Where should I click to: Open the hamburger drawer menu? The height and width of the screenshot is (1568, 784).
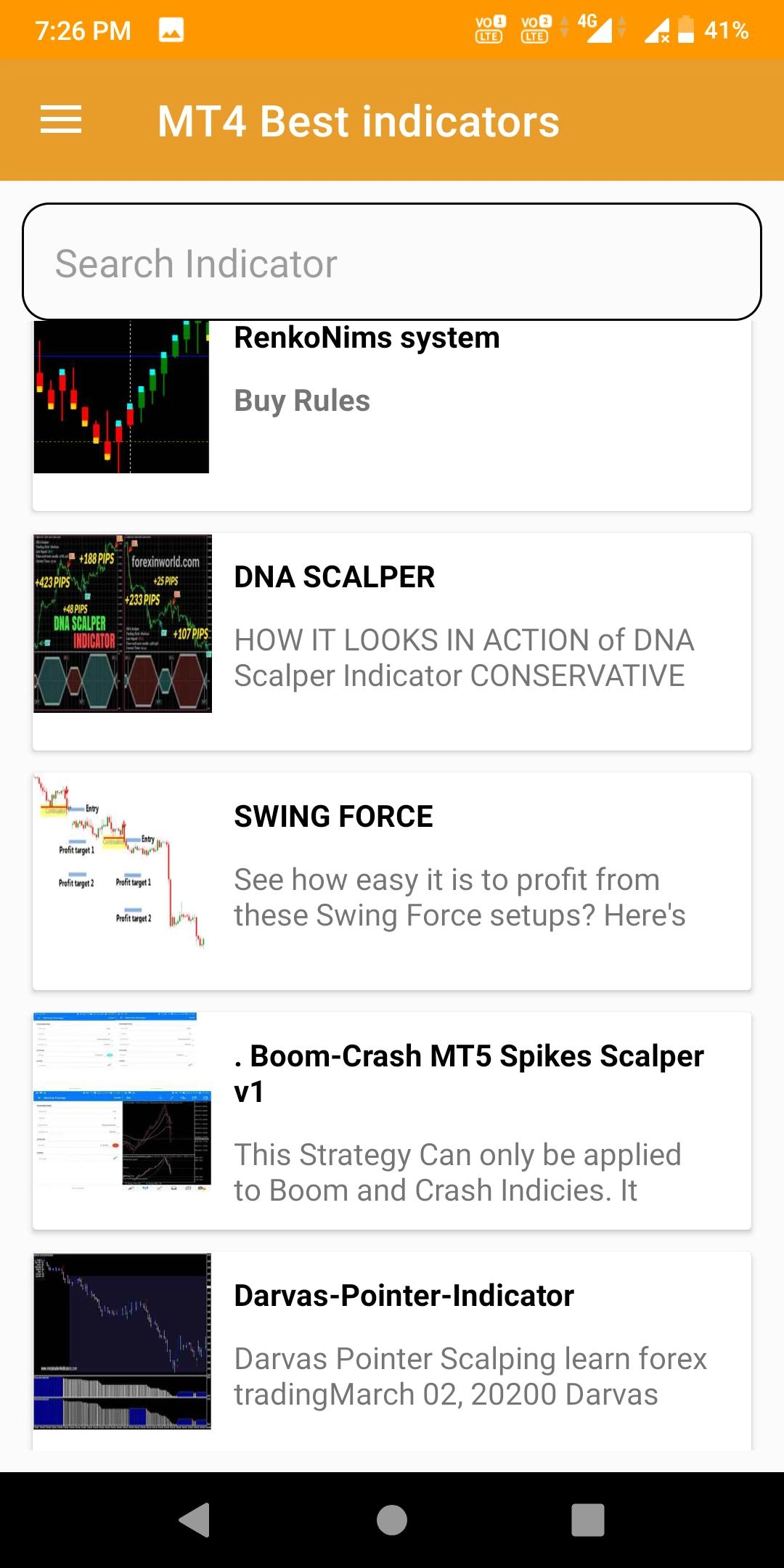61,120
